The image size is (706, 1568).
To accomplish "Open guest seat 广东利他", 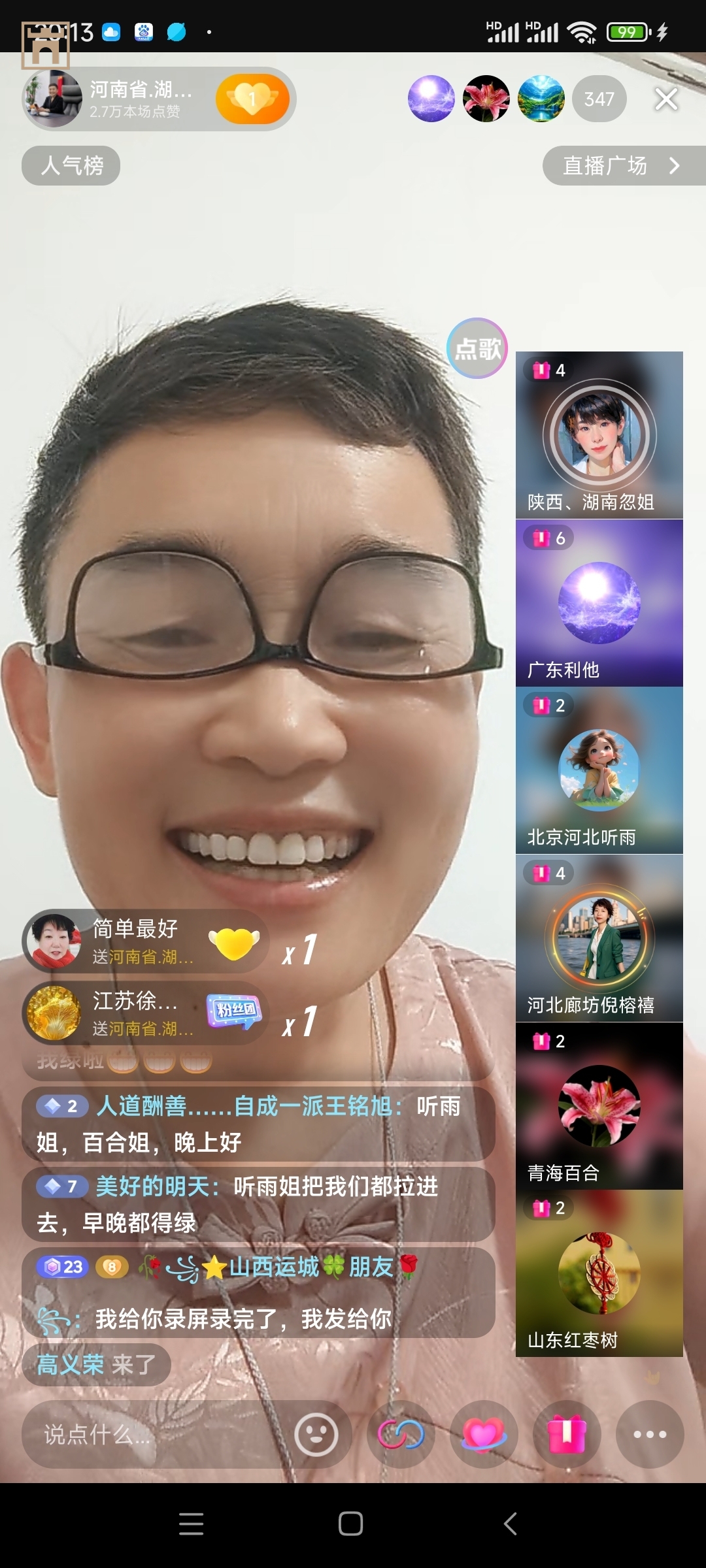I will coord(599,602).
